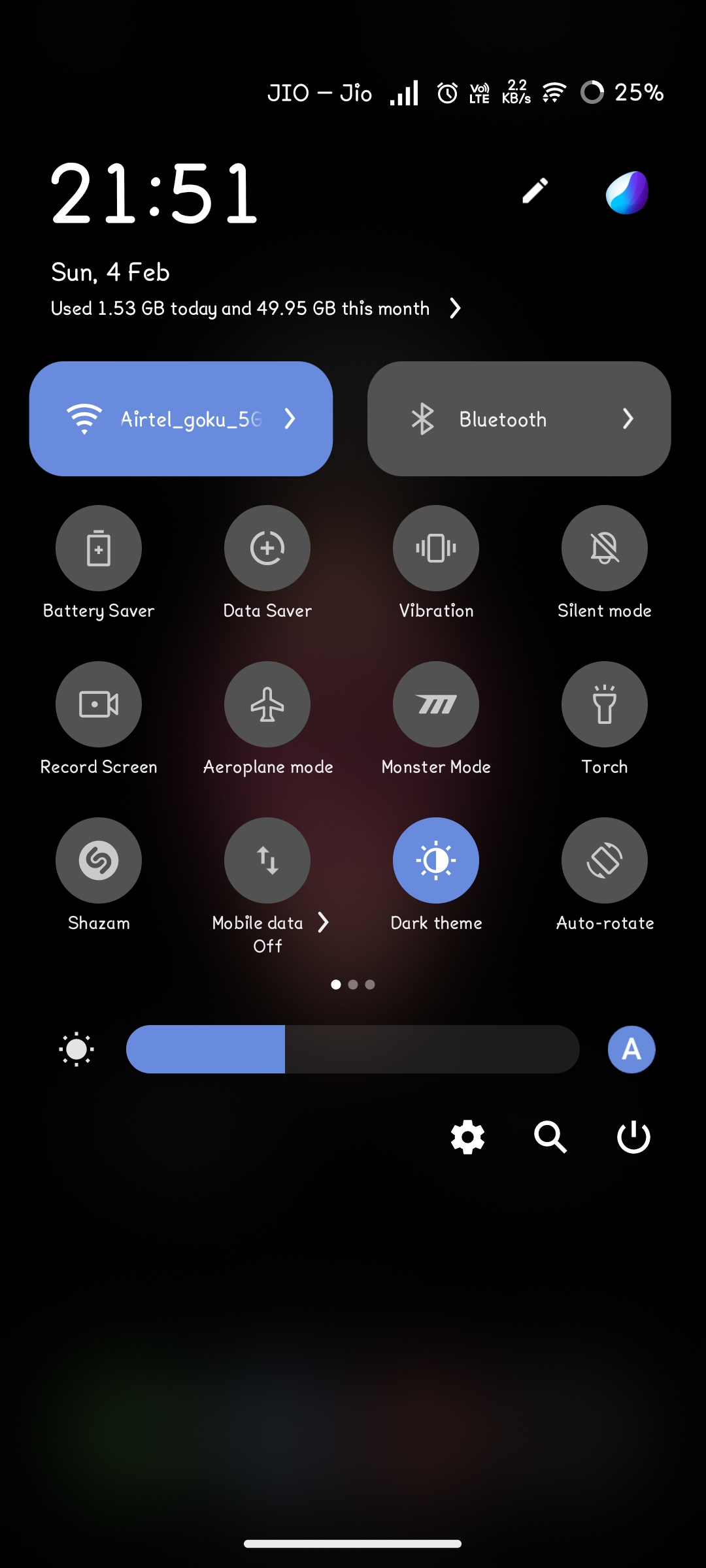
Task: Switch to Vibration mode
Action: pyautogui.click(x=436, y=548)
